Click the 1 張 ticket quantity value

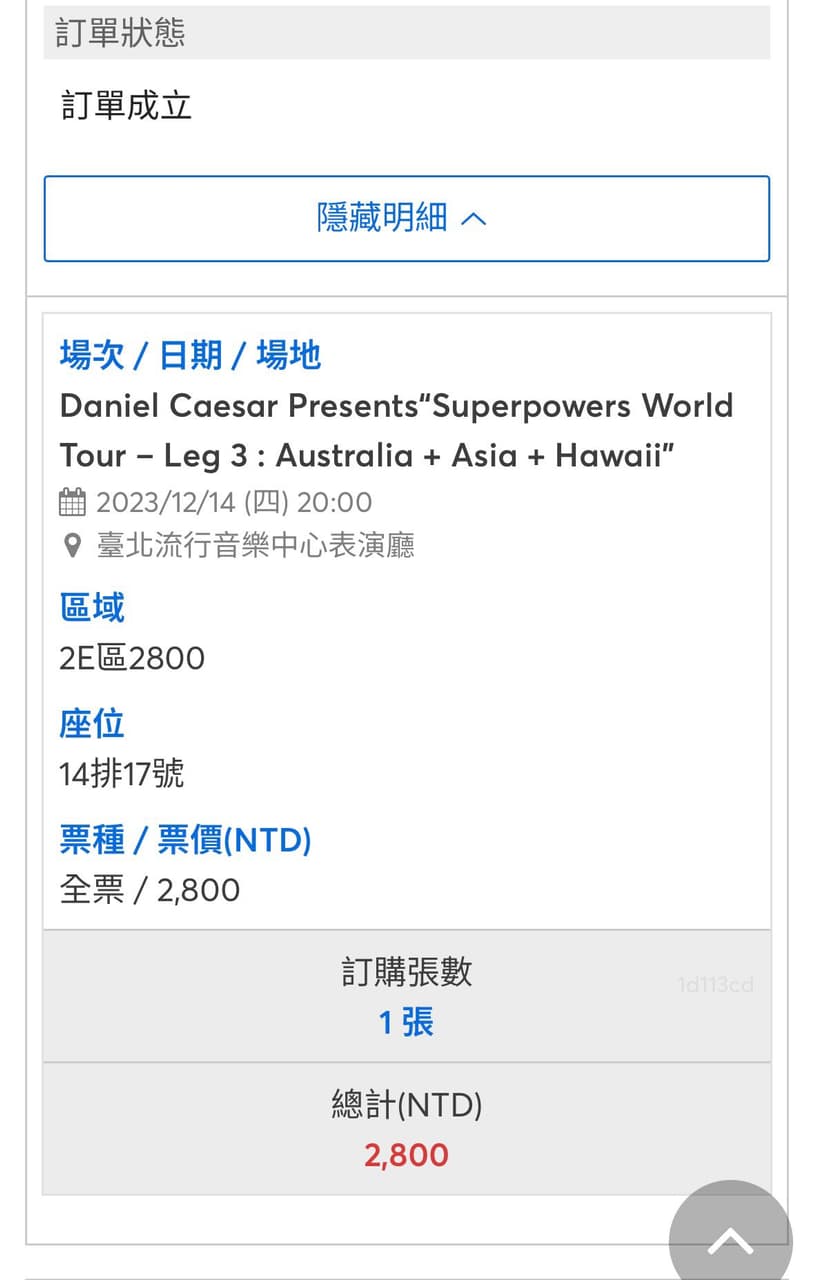click(x=404, y=1024)
